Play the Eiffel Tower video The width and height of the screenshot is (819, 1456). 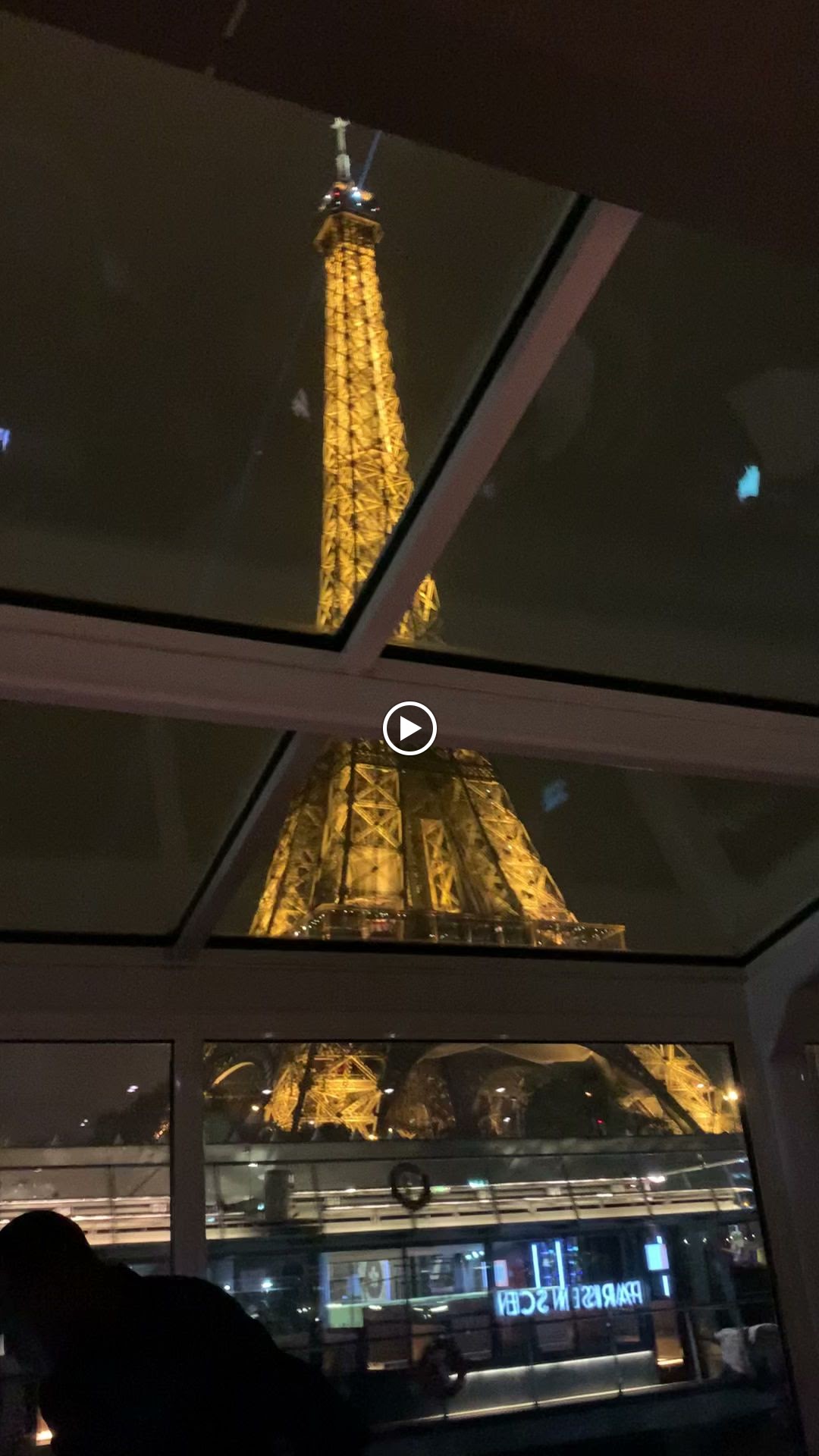coord(409,728)
